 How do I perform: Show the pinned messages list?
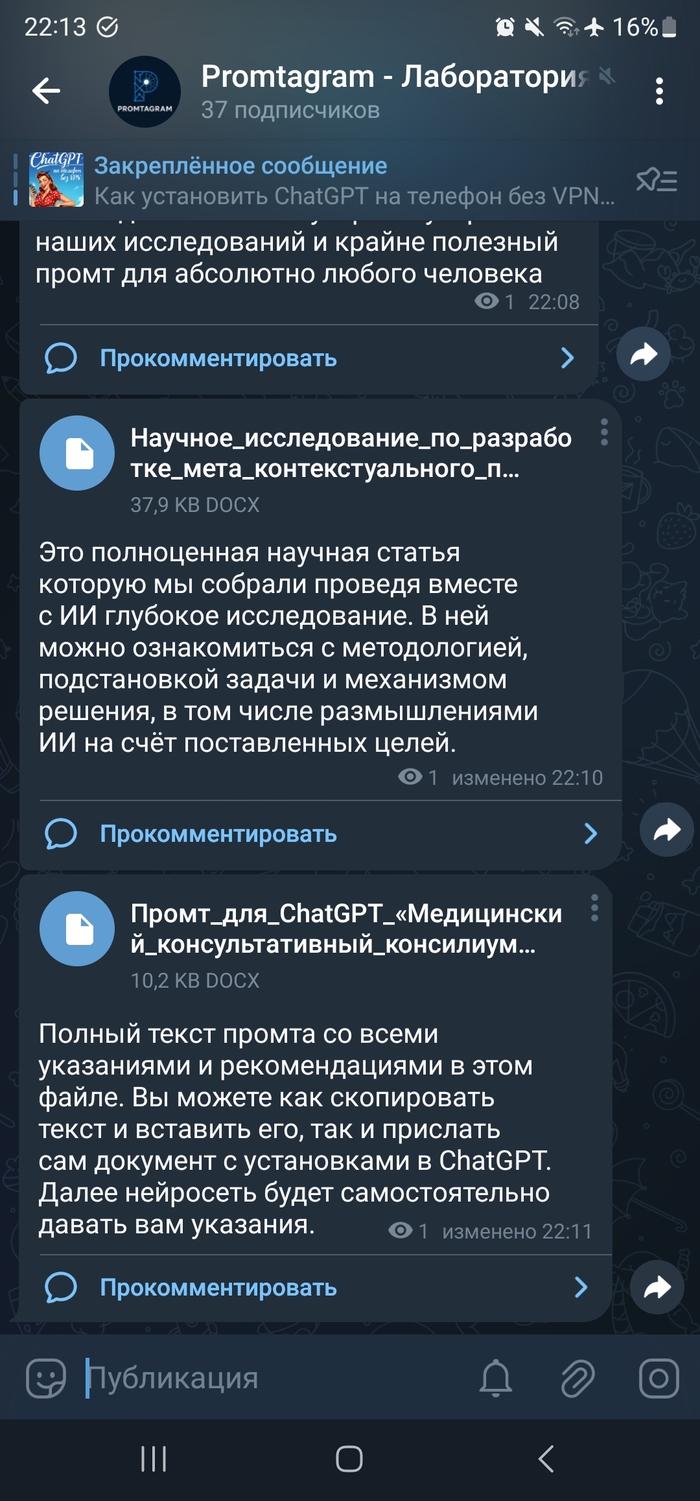click(657, 180)
